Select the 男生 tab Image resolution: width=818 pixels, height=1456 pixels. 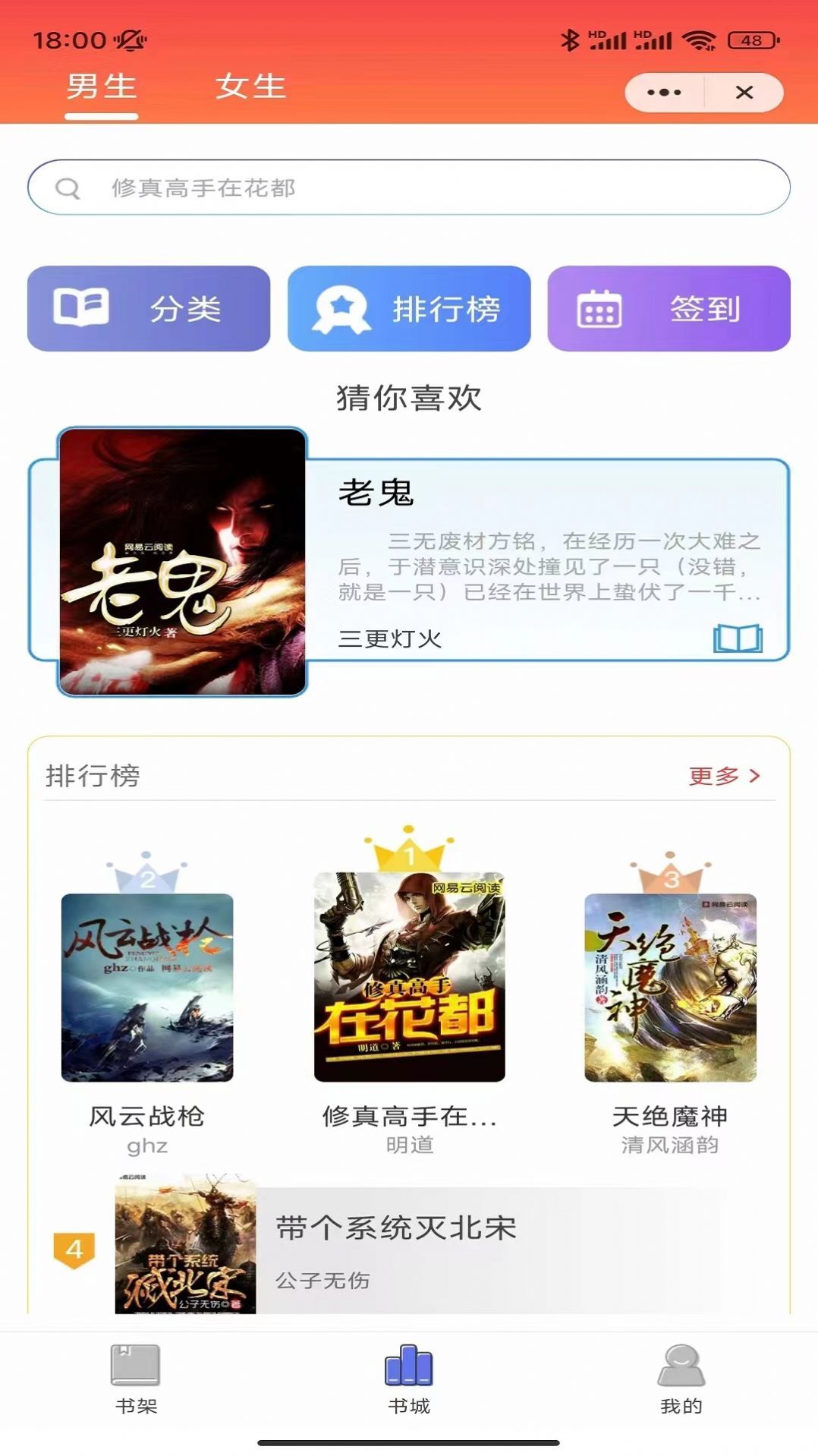click(101, 87)
